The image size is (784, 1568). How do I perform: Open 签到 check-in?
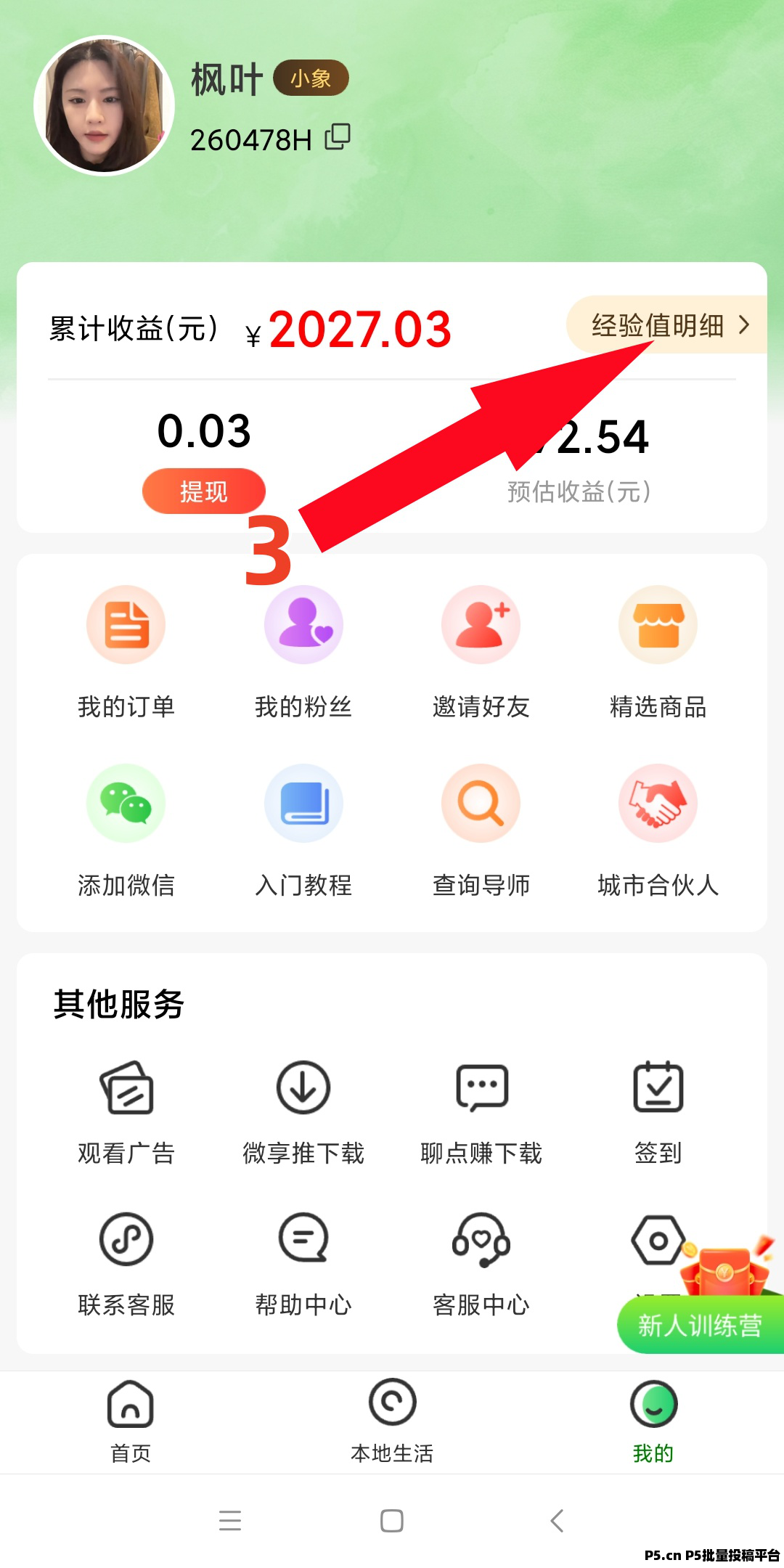pyautogui.click(x=658, y=1112)
